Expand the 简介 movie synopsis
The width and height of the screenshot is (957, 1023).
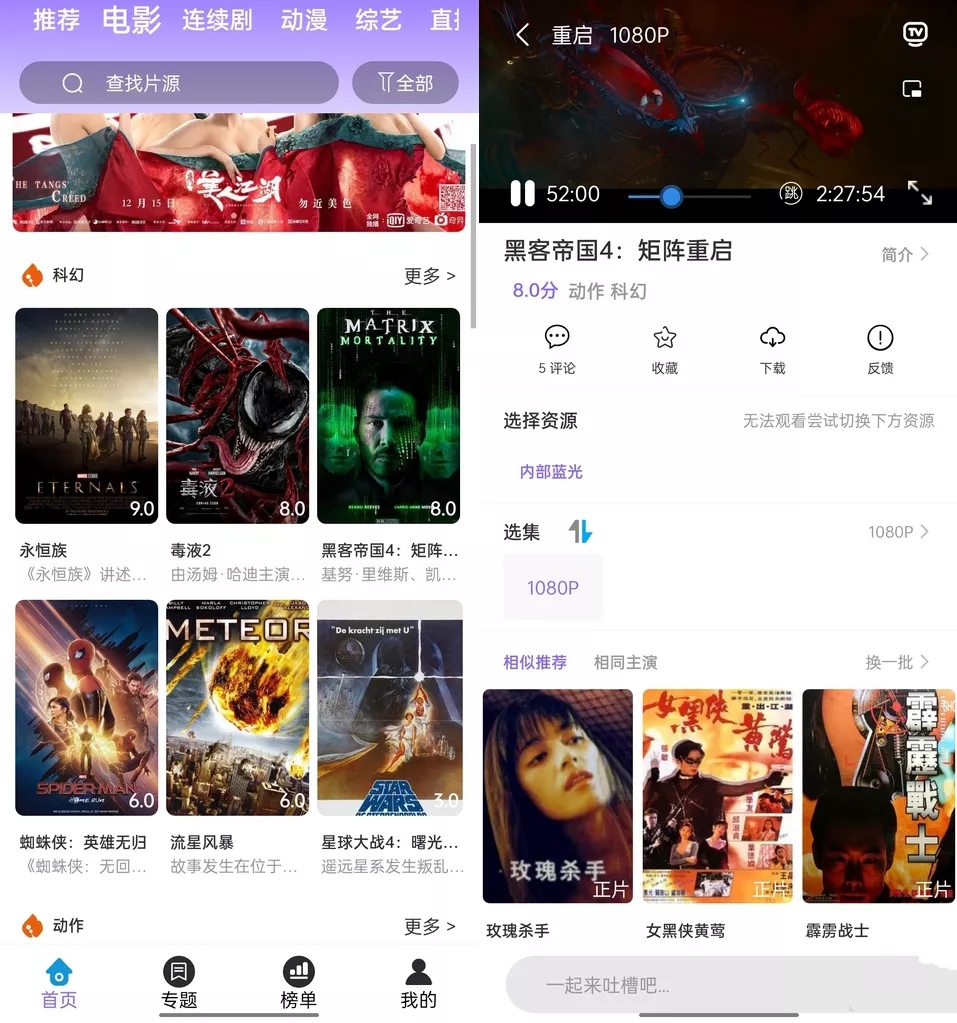point(903,254)
